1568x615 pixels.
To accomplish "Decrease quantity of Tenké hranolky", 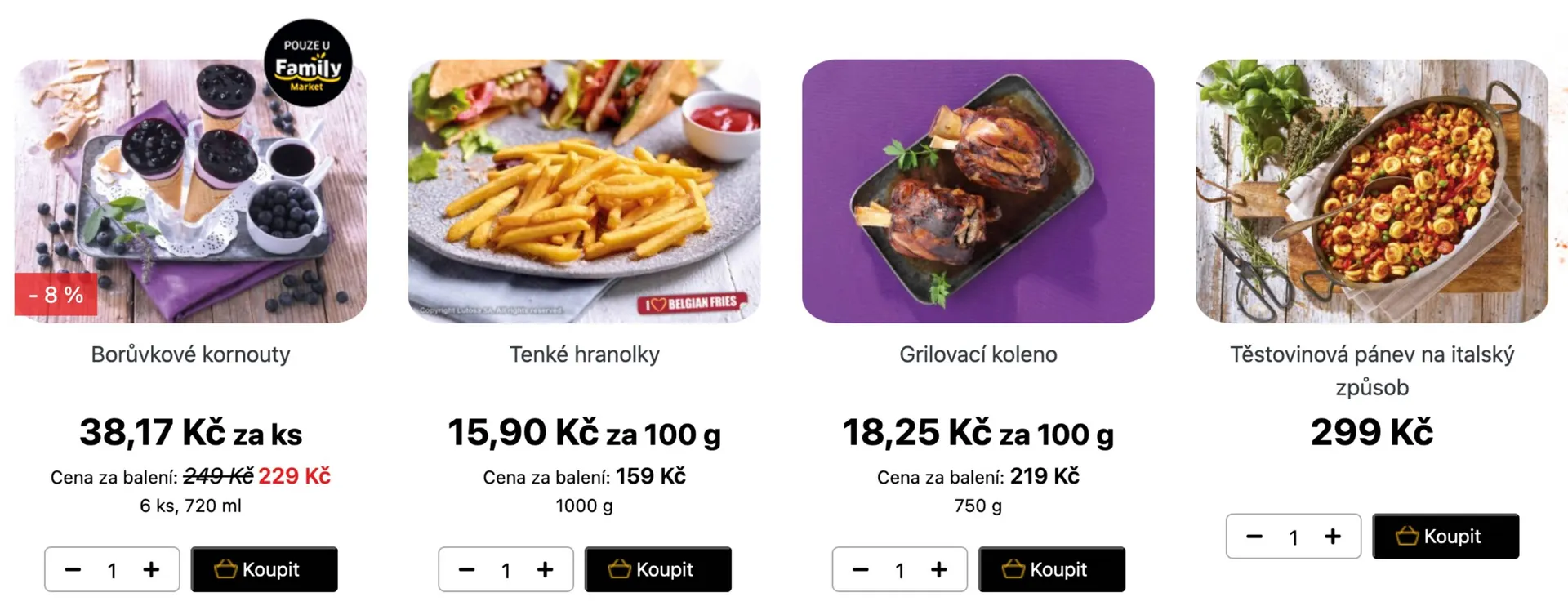I will click(x=466, y=569).
